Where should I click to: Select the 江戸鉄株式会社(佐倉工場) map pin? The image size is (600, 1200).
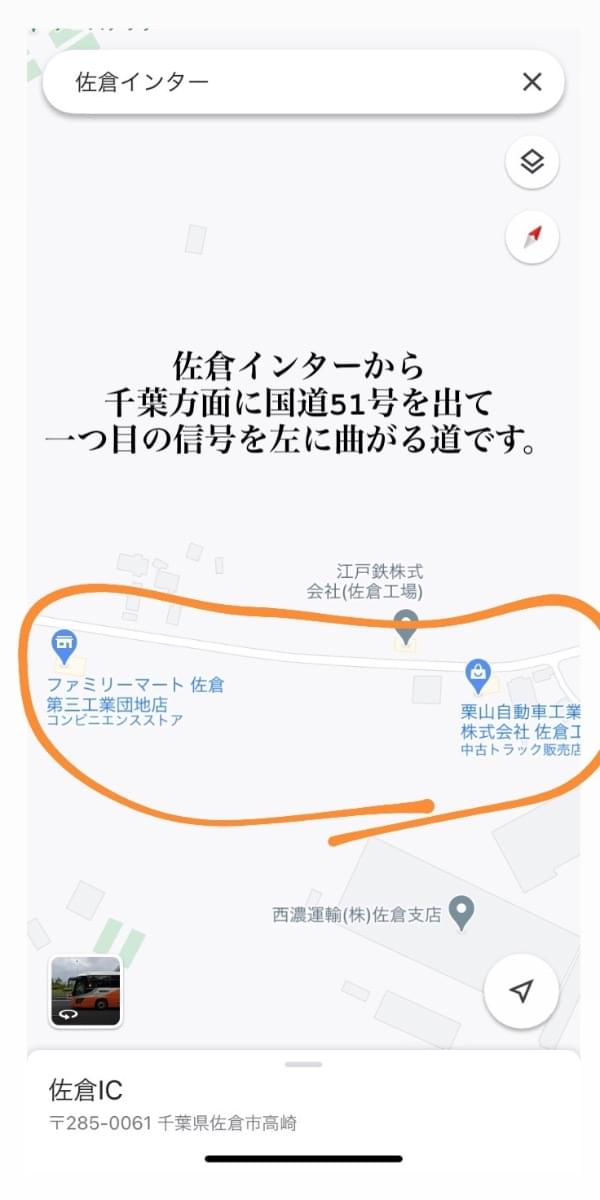pyautogui.click(x=405, y=627)
